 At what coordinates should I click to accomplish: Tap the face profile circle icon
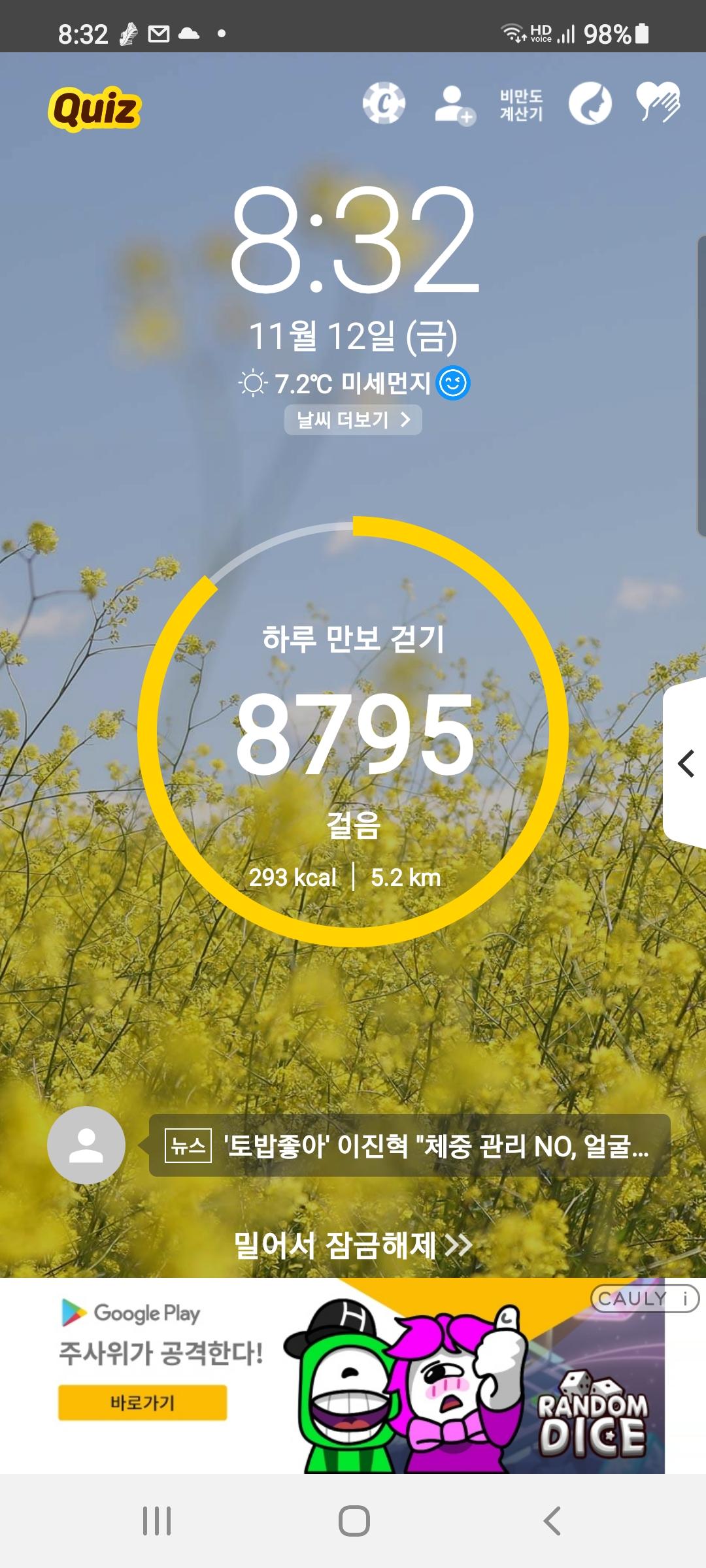click(590, 103)
